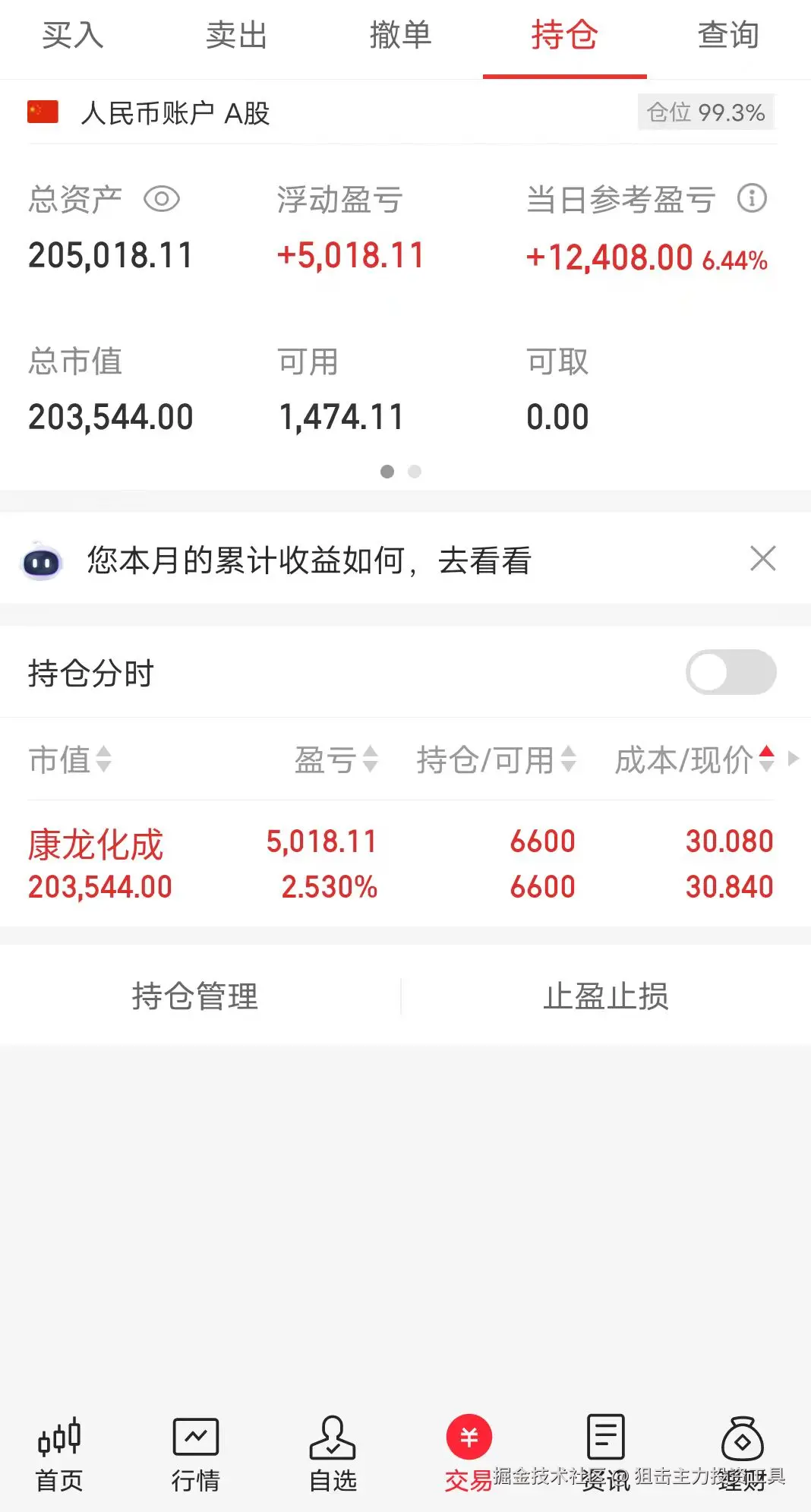811x1512 pixels.
Task: Hide total assets with the eye icon
Action: [x=162, y=200]
